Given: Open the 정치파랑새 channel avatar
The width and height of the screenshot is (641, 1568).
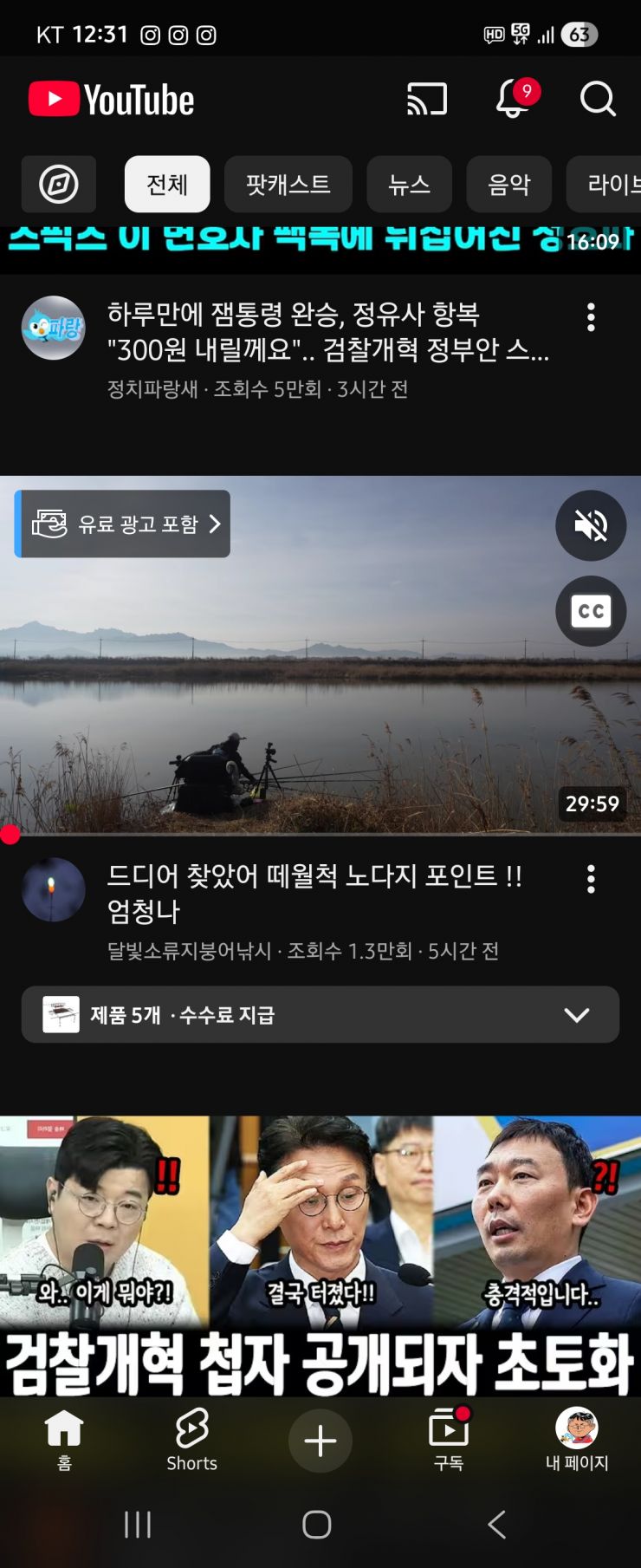Looking at the screenshot, I should coord(53,328).
